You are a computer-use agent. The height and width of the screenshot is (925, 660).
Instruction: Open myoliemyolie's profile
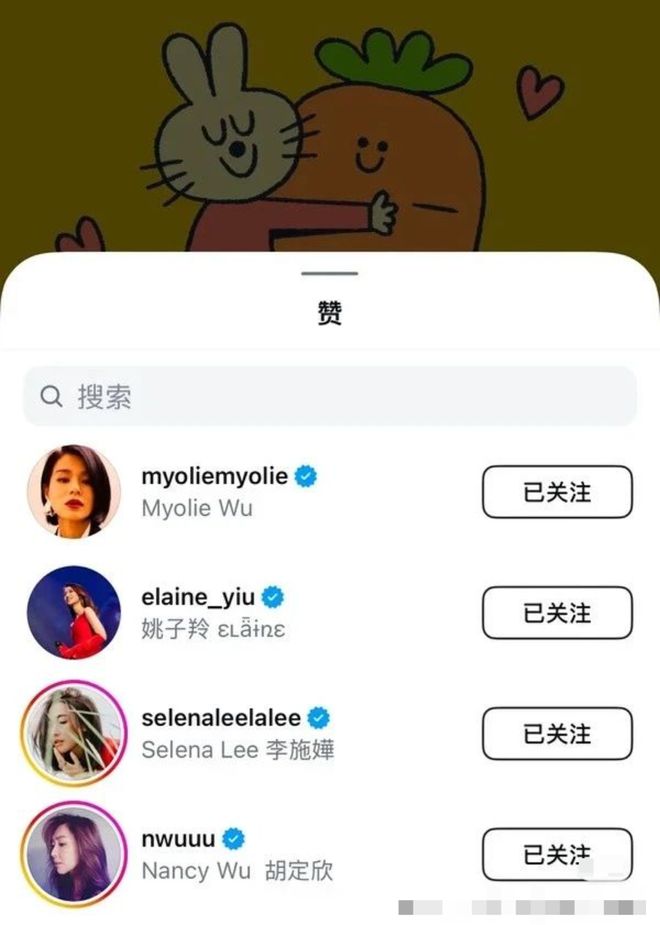(214, 477)
